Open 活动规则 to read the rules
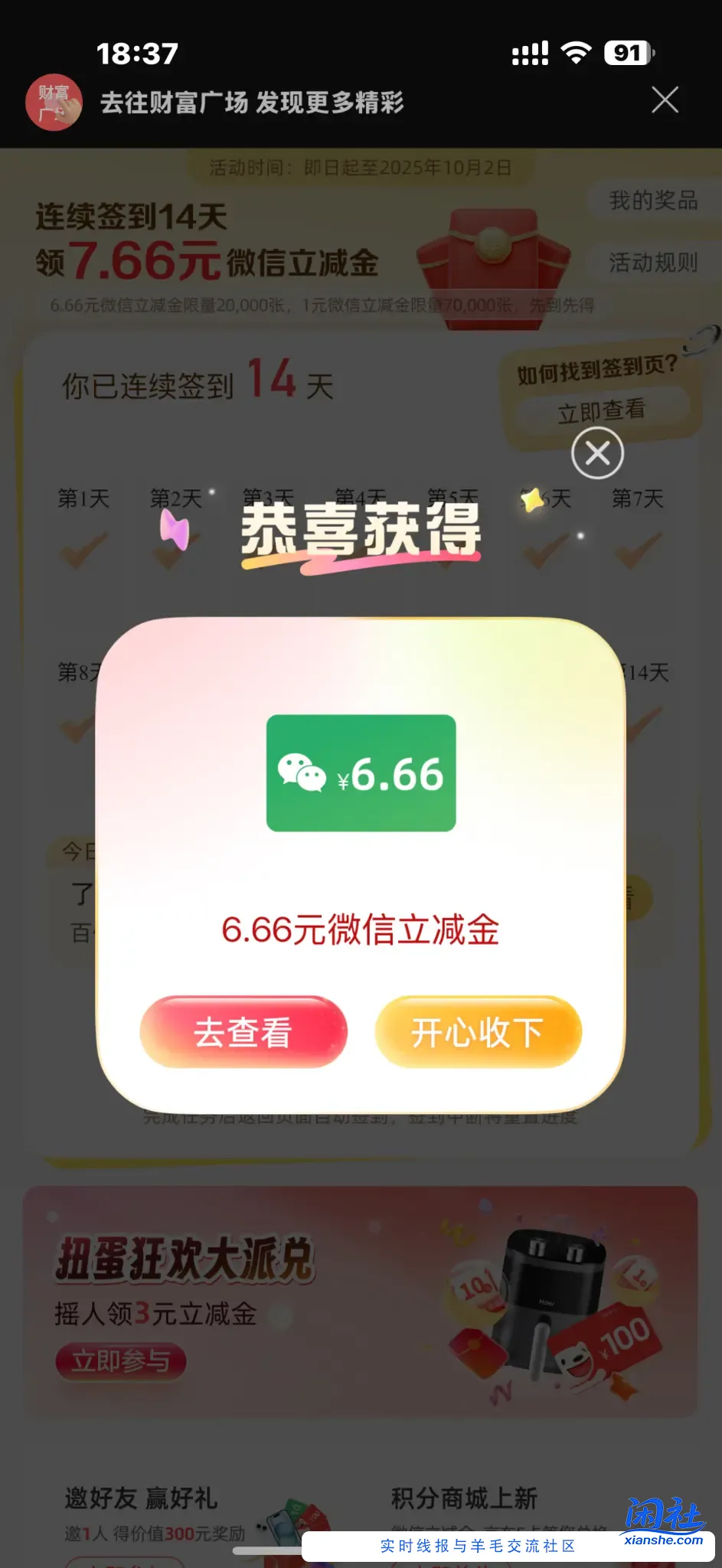 [x=652, y=263]
